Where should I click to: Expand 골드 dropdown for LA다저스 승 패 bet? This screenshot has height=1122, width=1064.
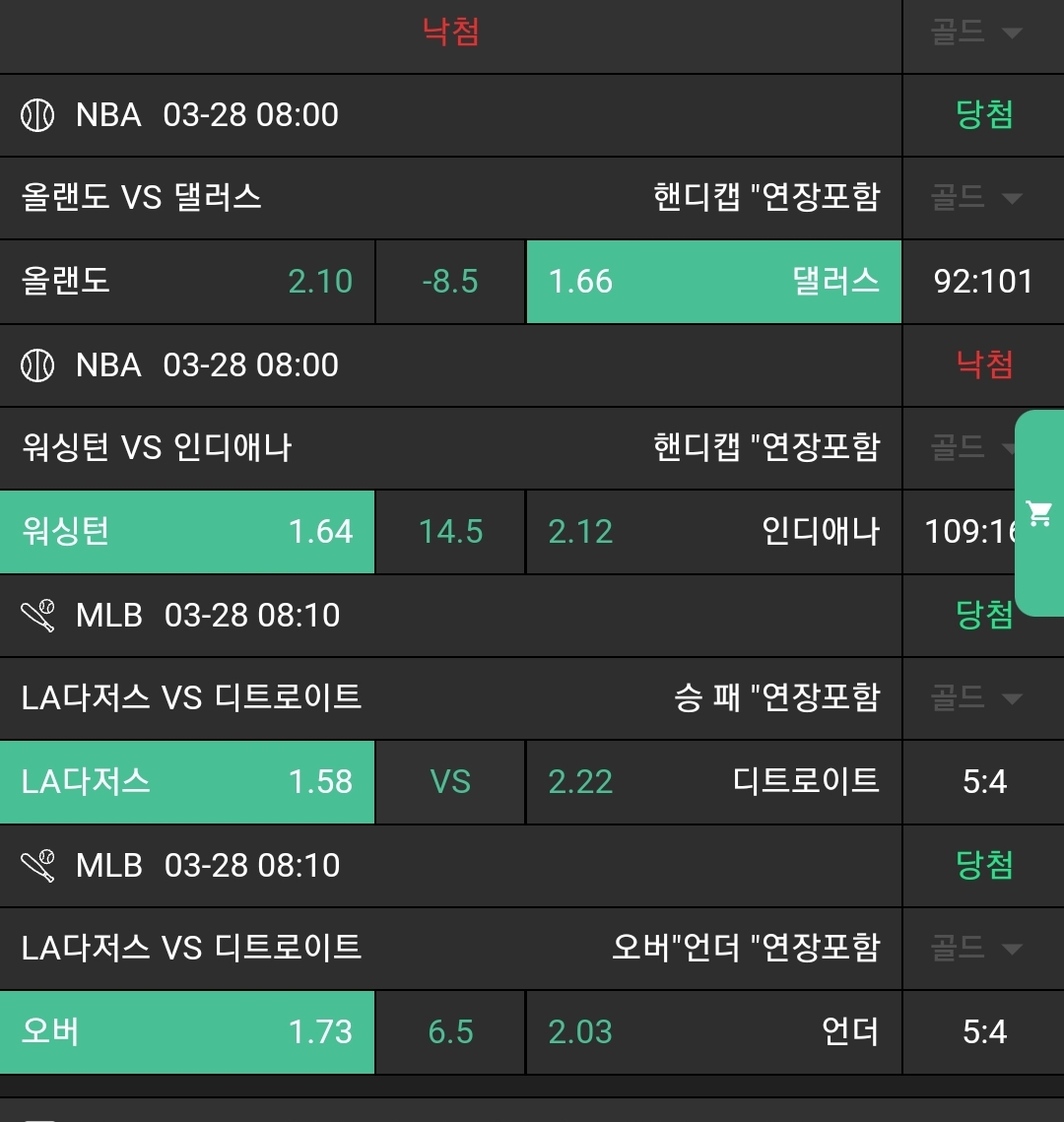976,698
